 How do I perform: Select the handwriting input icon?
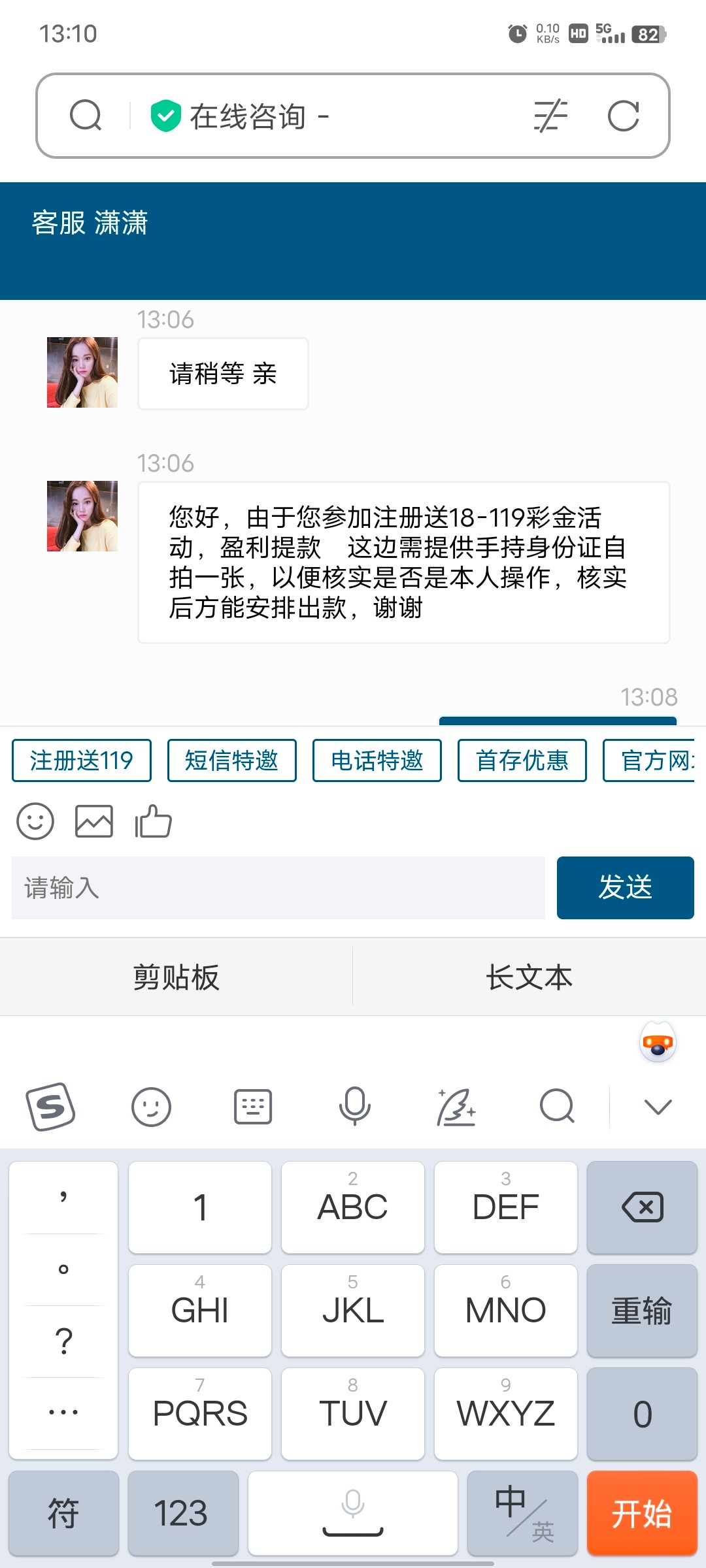(x=456, y=1107)
